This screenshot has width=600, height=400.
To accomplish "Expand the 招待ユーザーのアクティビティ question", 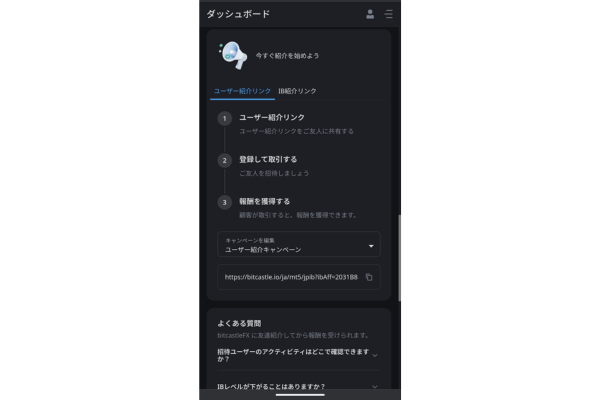I will point(299,356).
